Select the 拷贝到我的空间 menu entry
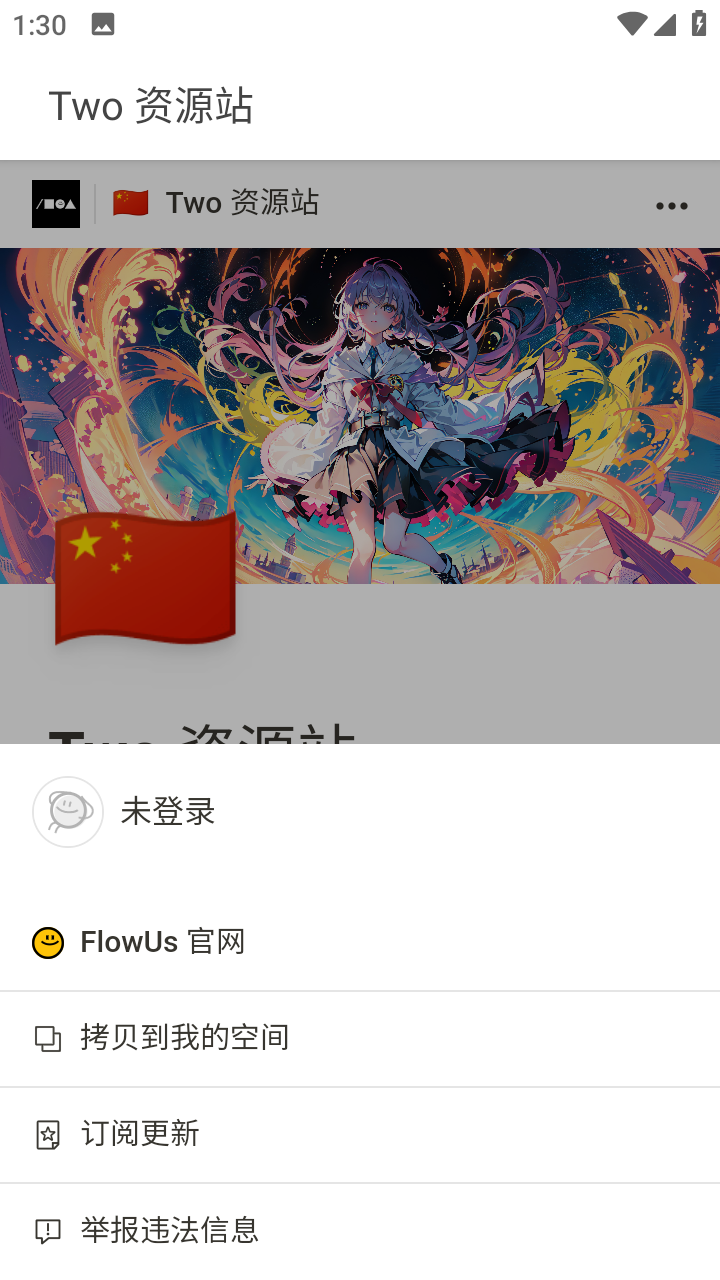This screenshot has width=720, height=1280. point(185,1038)
